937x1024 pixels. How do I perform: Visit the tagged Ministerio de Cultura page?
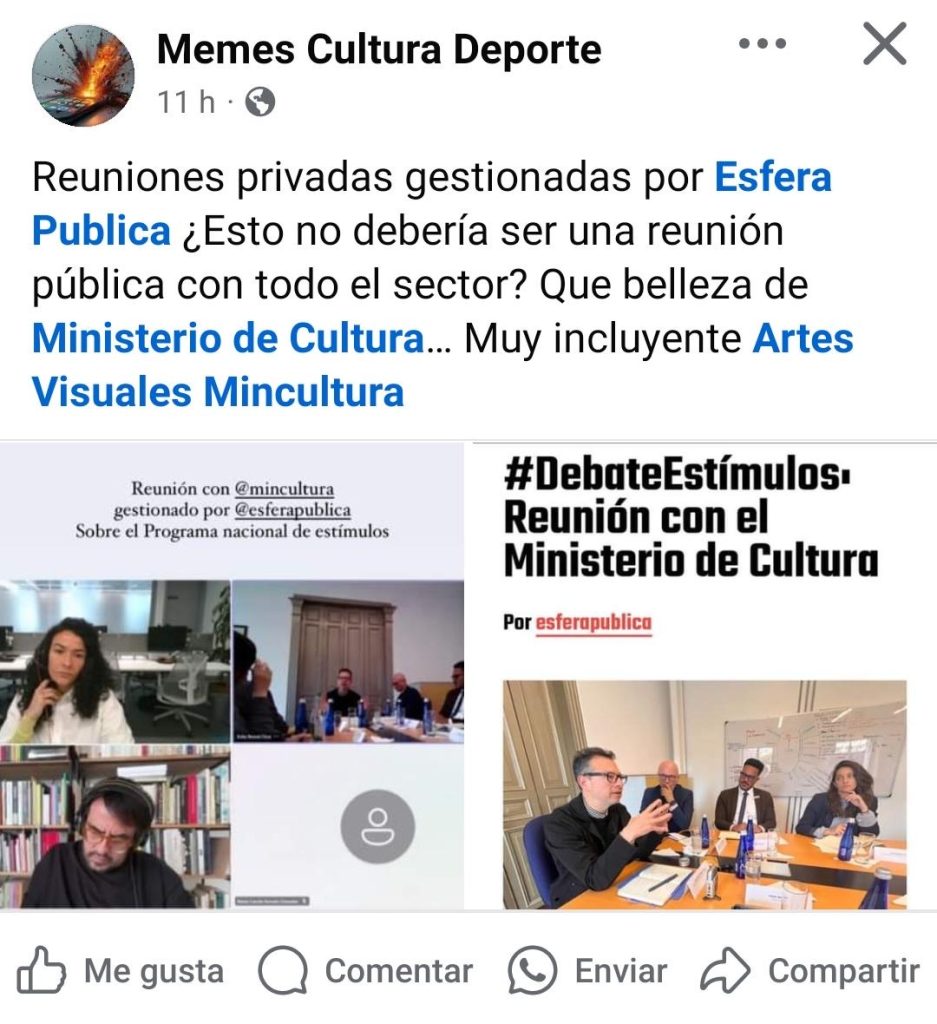(228, 339)
